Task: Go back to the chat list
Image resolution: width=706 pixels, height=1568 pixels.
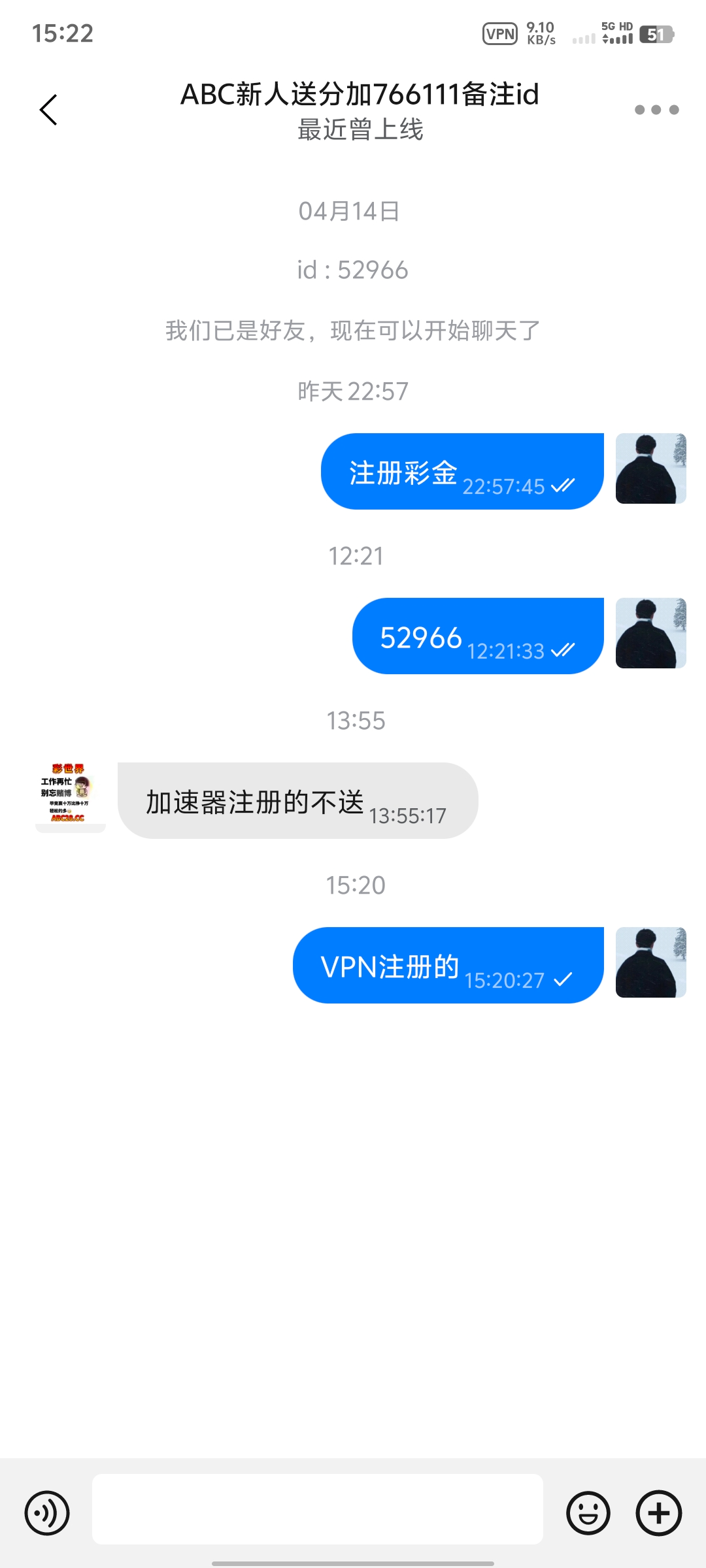Action: pyautogui.click(x=49, y=109)
